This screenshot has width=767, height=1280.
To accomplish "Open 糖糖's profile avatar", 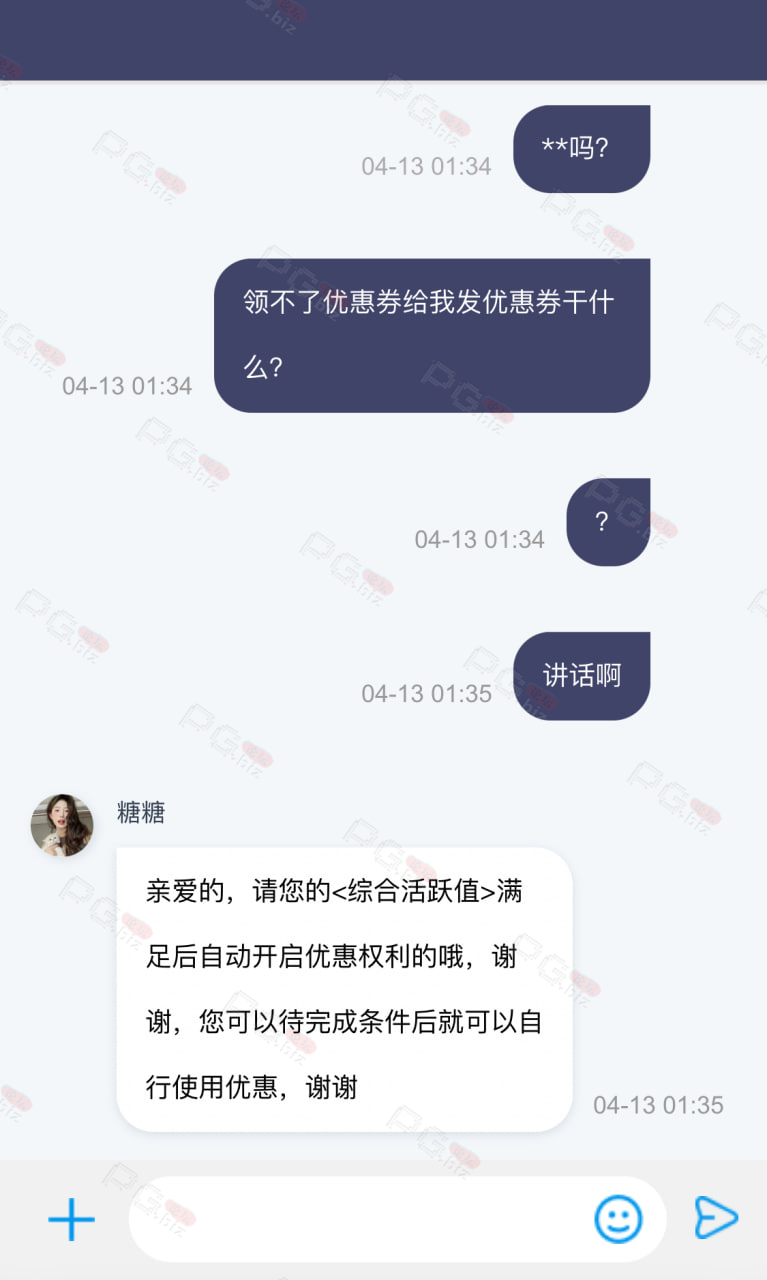I will (x=62, y=825).
